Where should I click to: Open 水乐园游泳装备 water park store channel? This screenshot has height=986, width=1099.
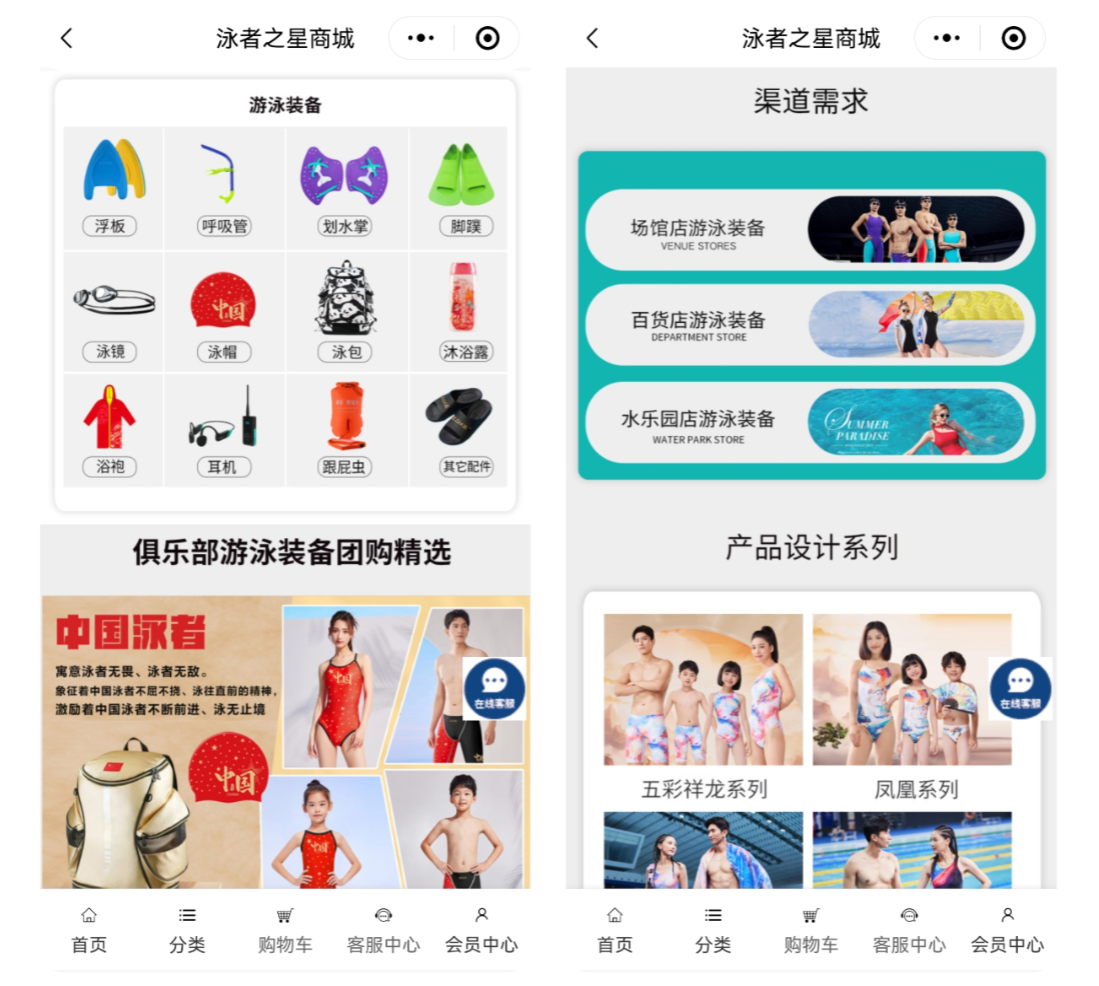(810, 423)
